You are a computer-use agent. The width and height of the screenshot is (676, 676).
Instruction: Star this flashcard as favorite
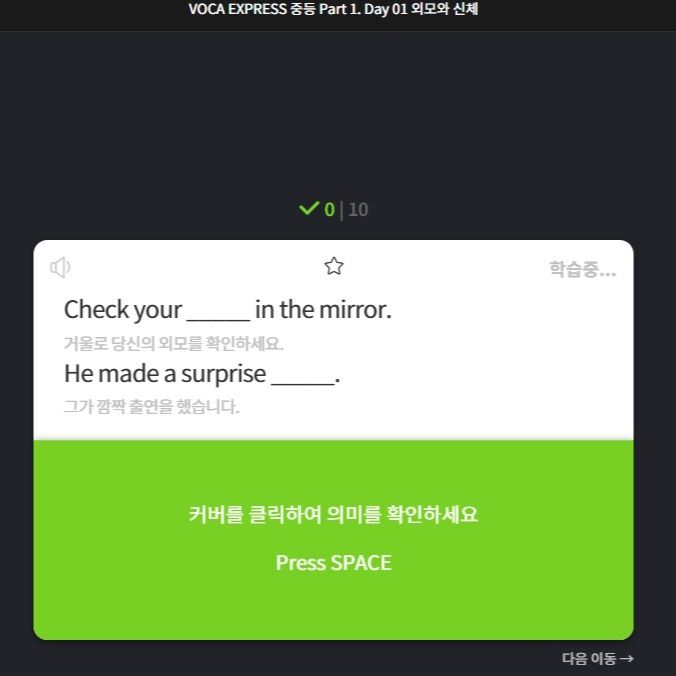334,266
